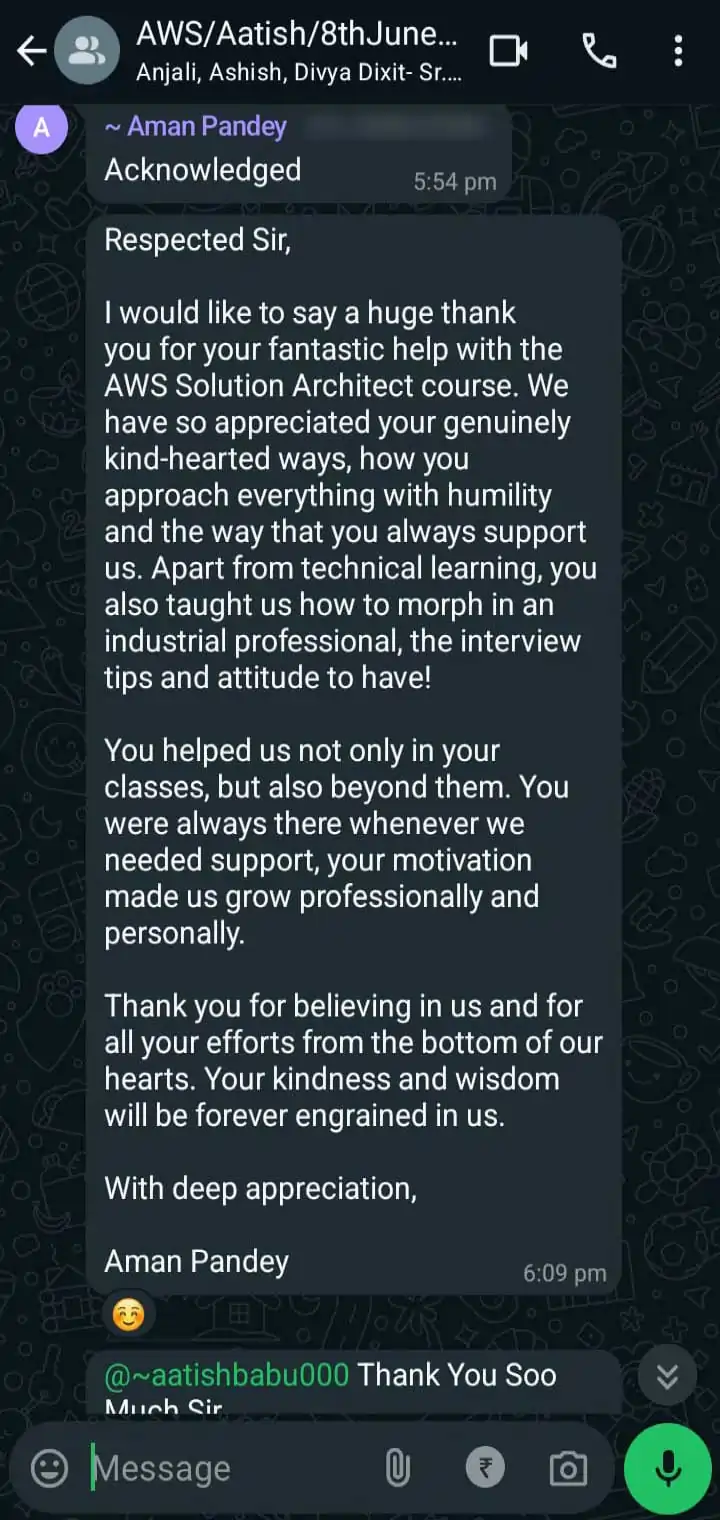This screenshot has width=720, height=1520.
Task: Go back to the chats list
Action: pyautogui.click(x=31, y=51)
